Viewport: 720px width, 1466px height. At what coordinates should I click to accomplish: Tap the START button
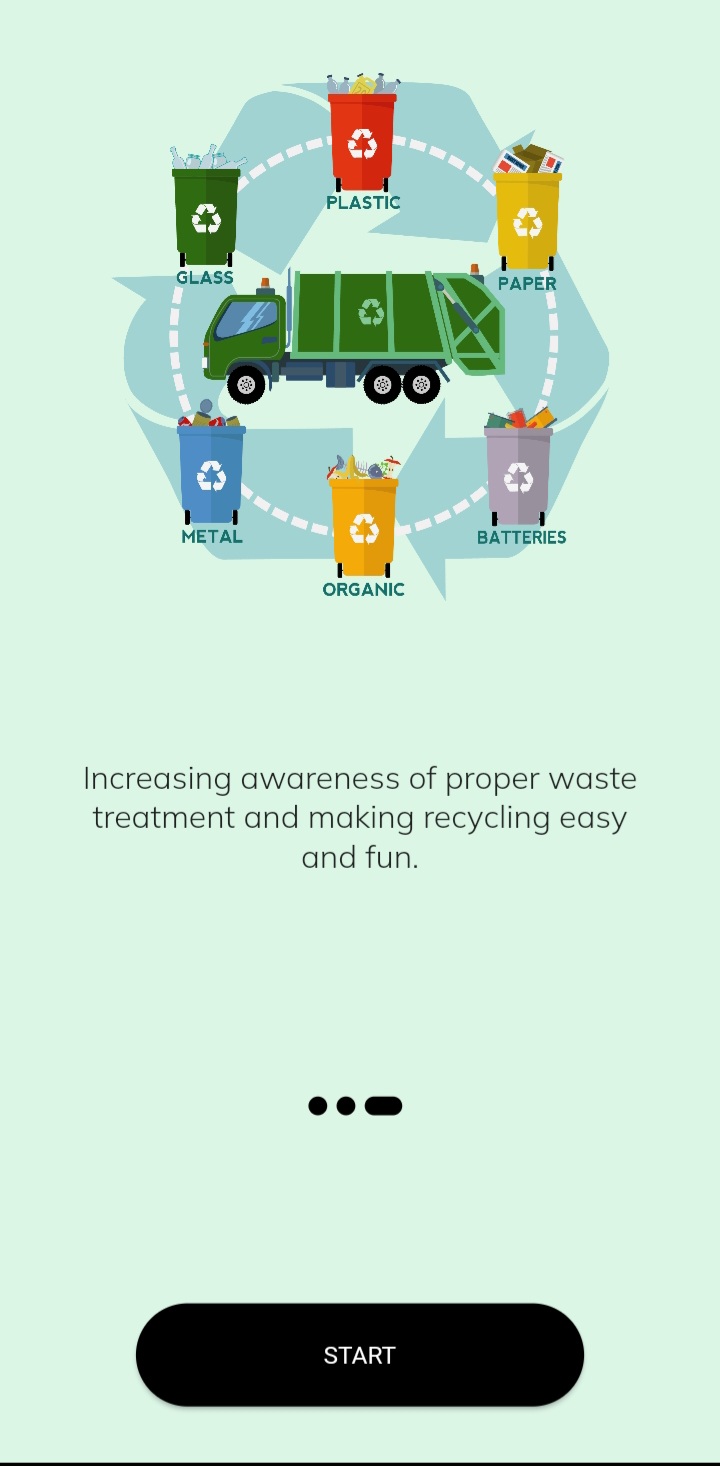coord(360,1354)
